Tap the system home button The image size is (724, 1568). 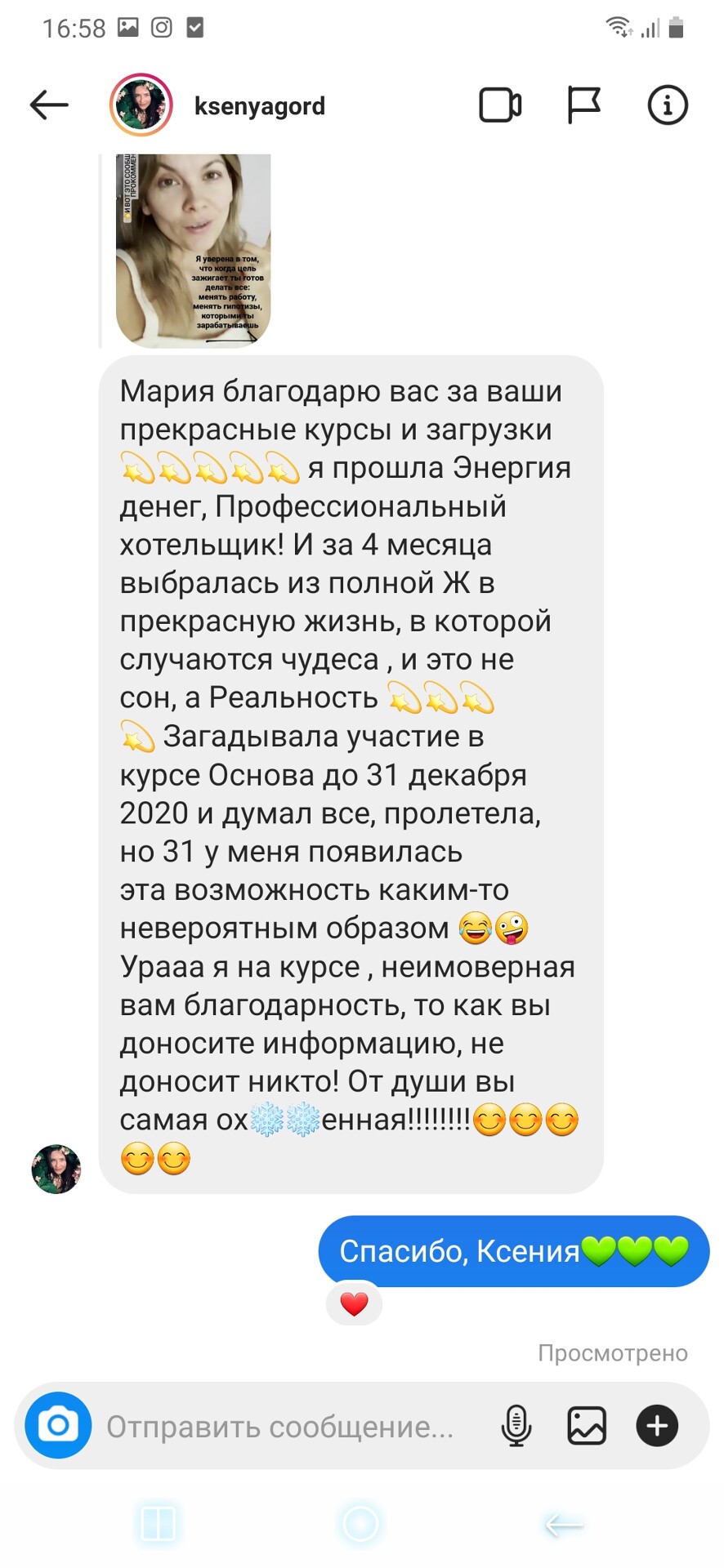360,1523
